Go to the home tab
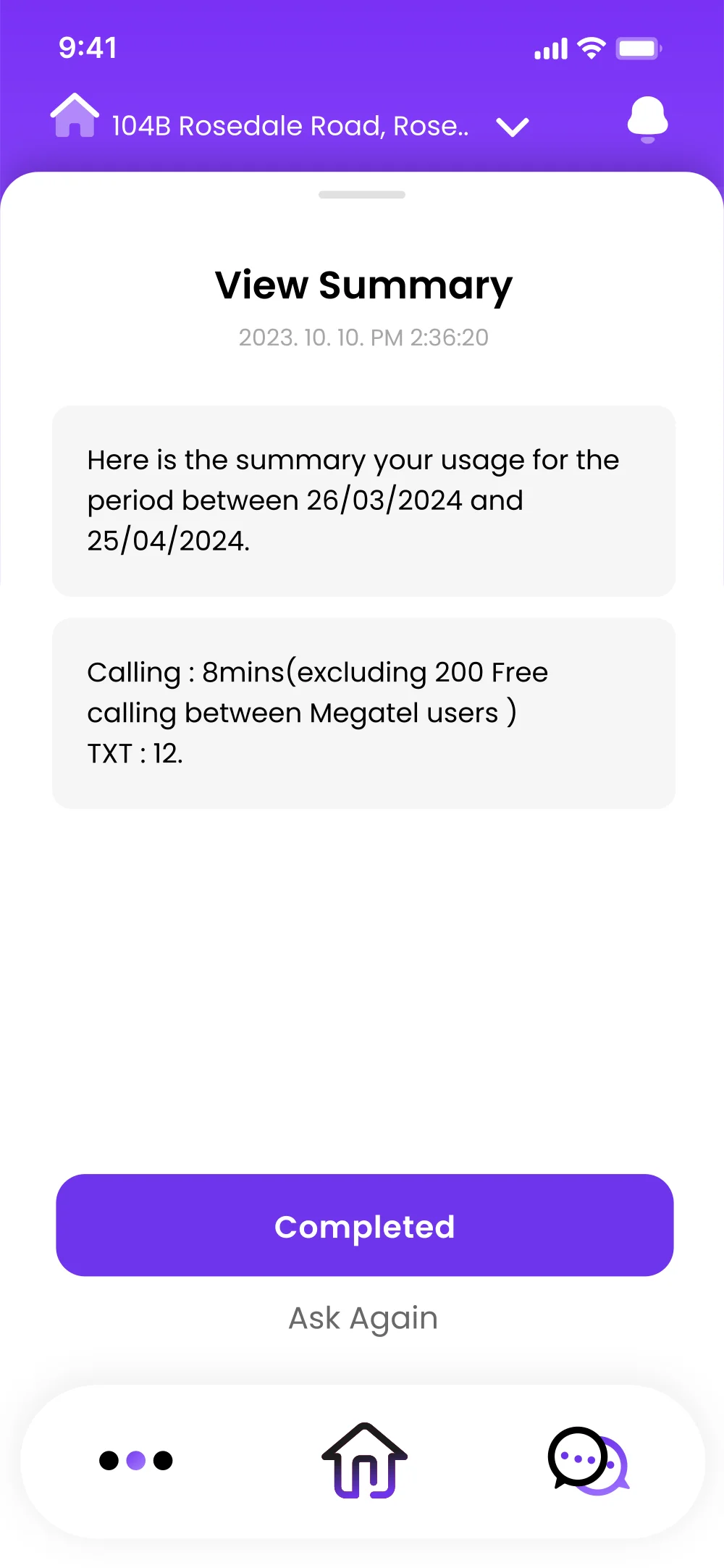The image size is (724, 1568). [365, 1460]
